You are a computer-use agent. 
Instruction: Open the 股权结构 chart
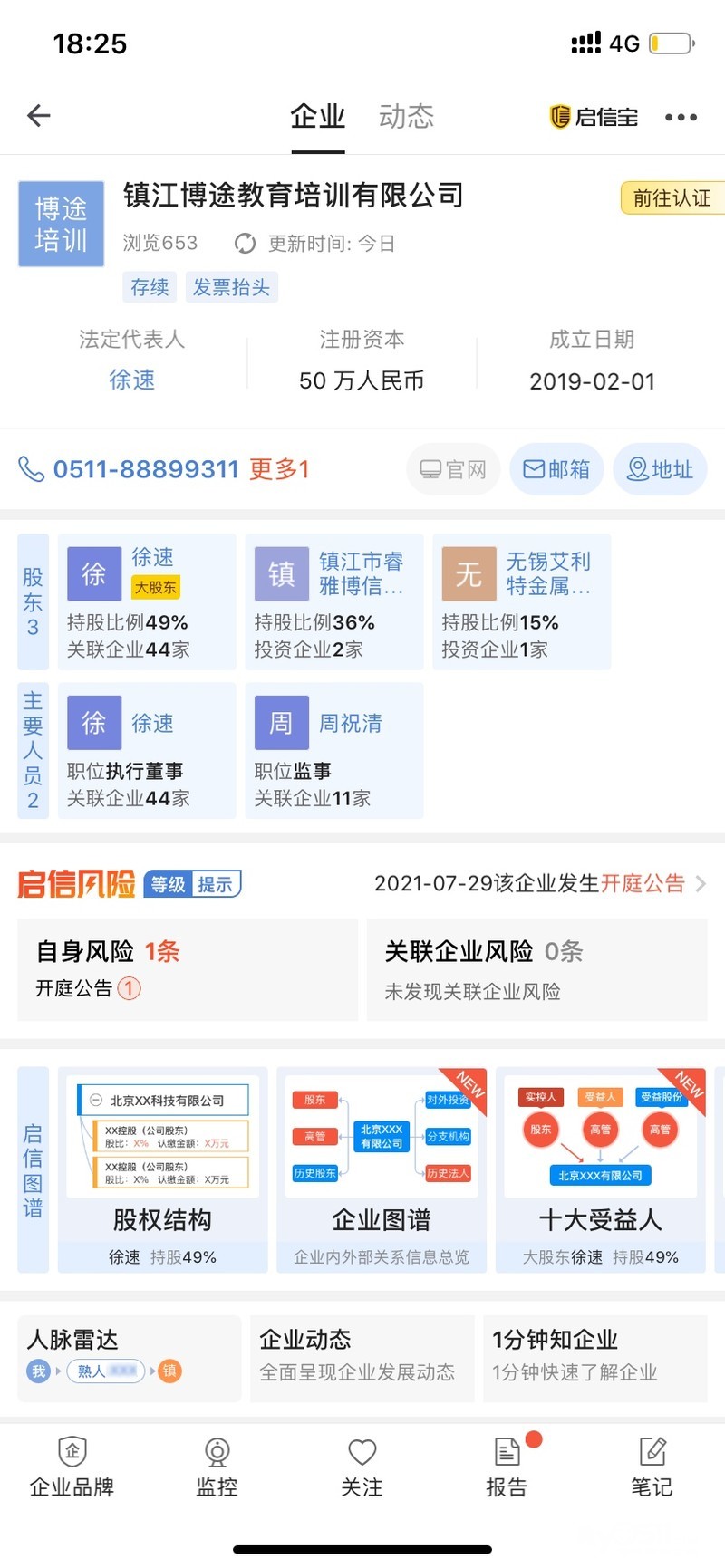click(x=162, y=1169)
